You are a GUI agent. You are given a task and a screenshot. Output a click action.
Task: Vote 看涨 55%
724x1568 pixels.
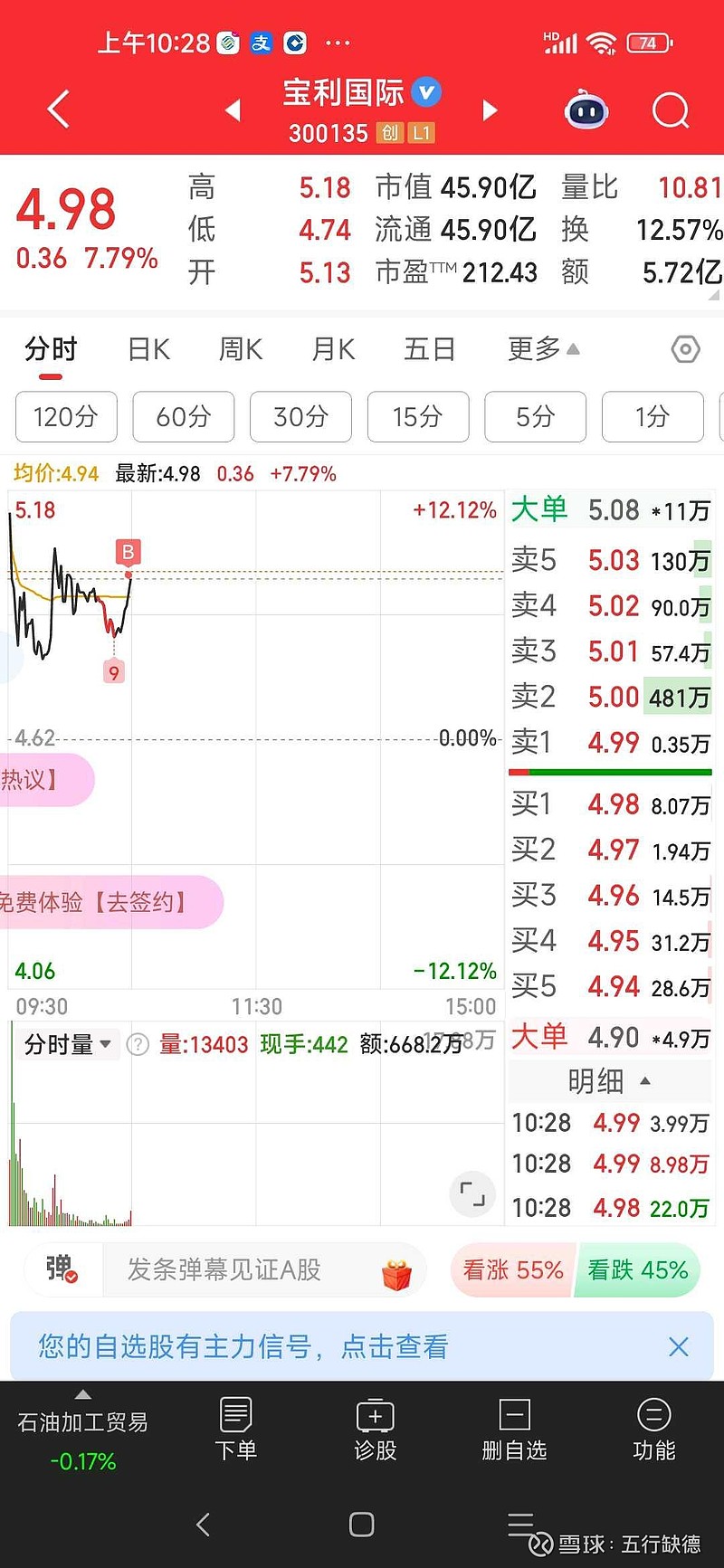pyautogui.click(x=513, y=1270)
